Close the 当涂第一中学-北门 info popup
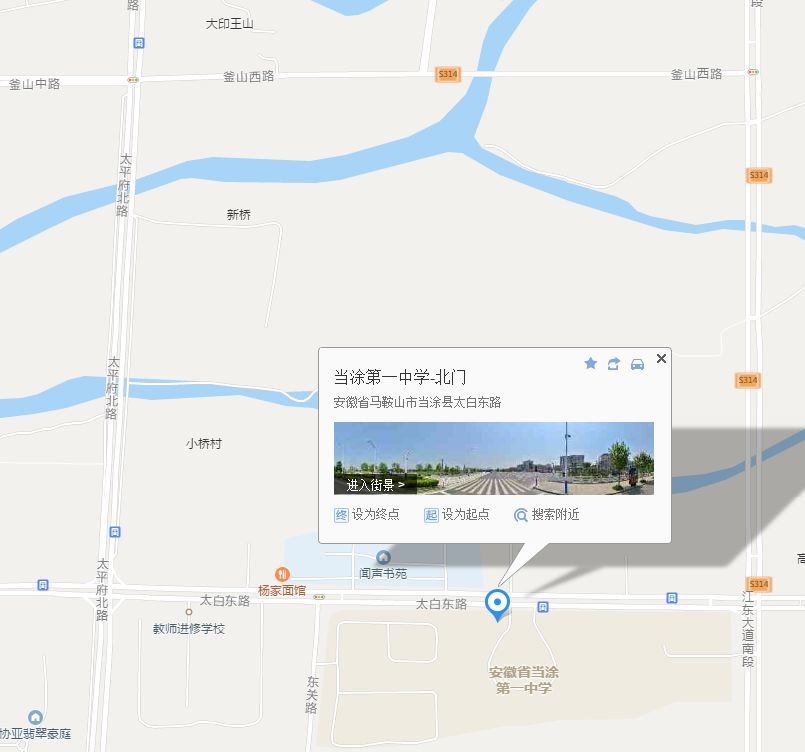The width and height of the screenshot is (805, 752). (x=661, y=358)
